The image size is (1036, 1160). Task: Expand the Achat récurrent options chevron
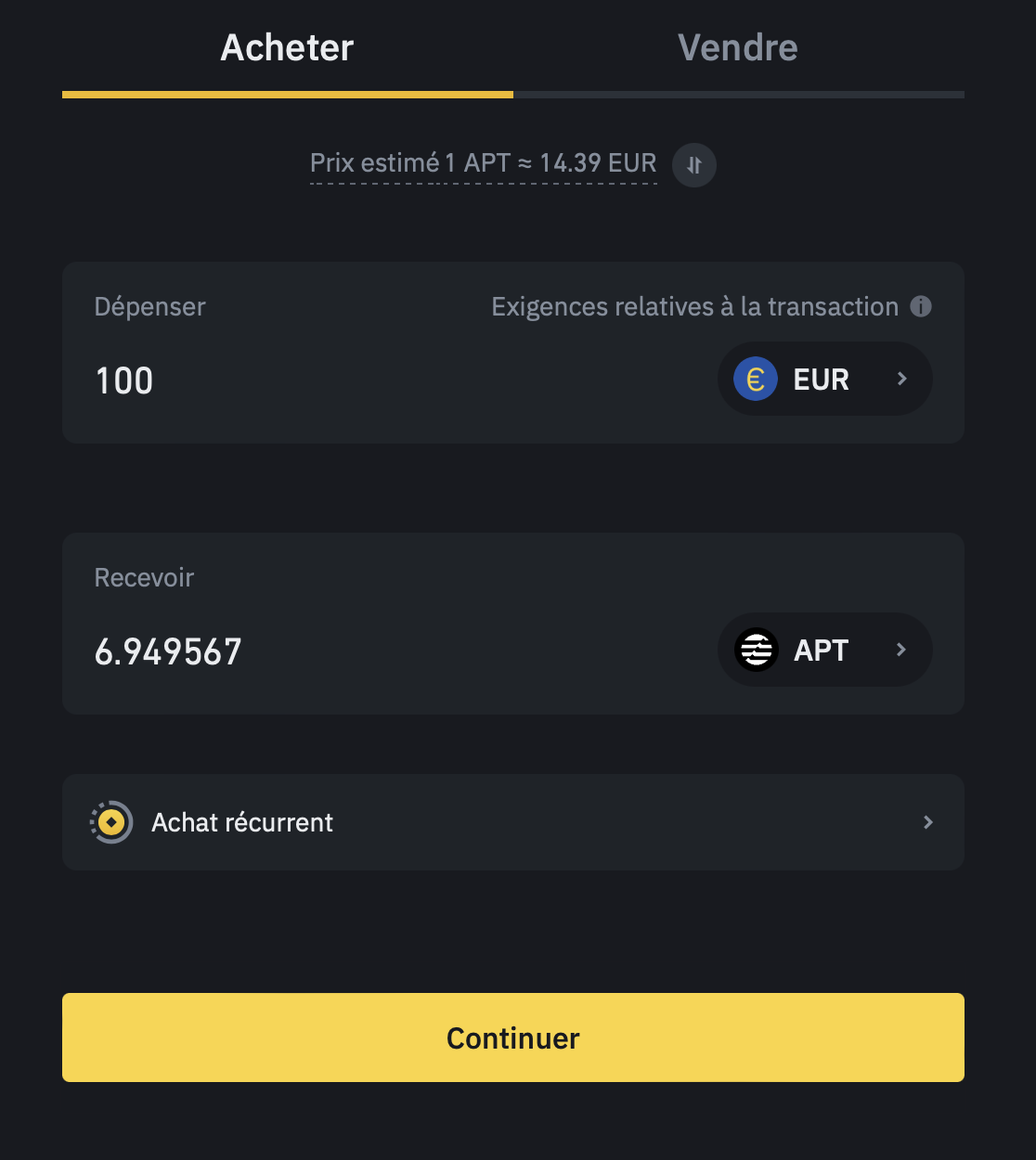[926, 821]
